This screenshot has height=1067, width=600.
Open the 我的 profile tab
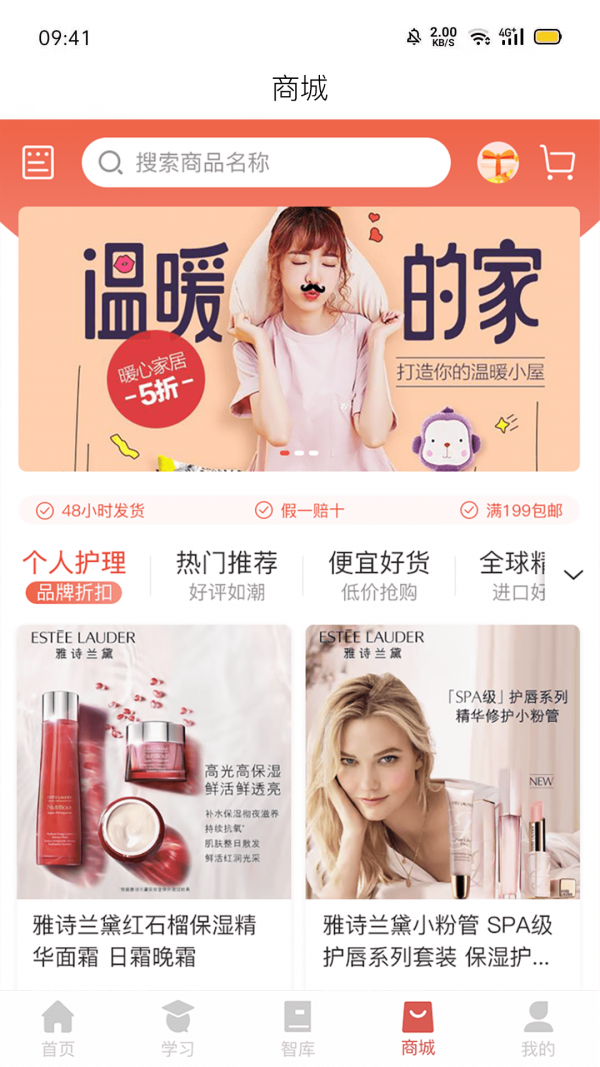(x=538, y=1028)
